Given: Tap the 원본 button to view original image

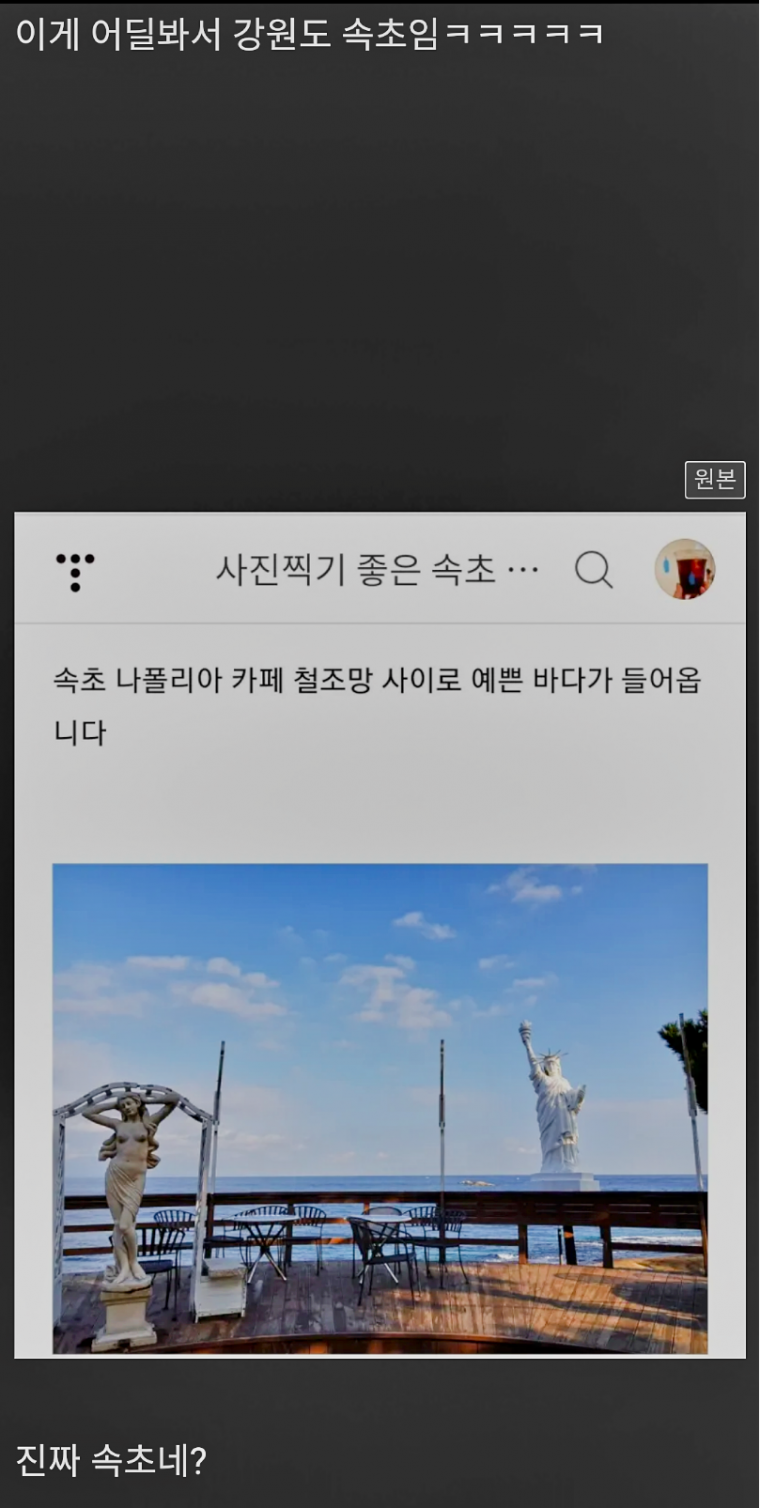Looking at the screenshot, I should tap(714, 480).
